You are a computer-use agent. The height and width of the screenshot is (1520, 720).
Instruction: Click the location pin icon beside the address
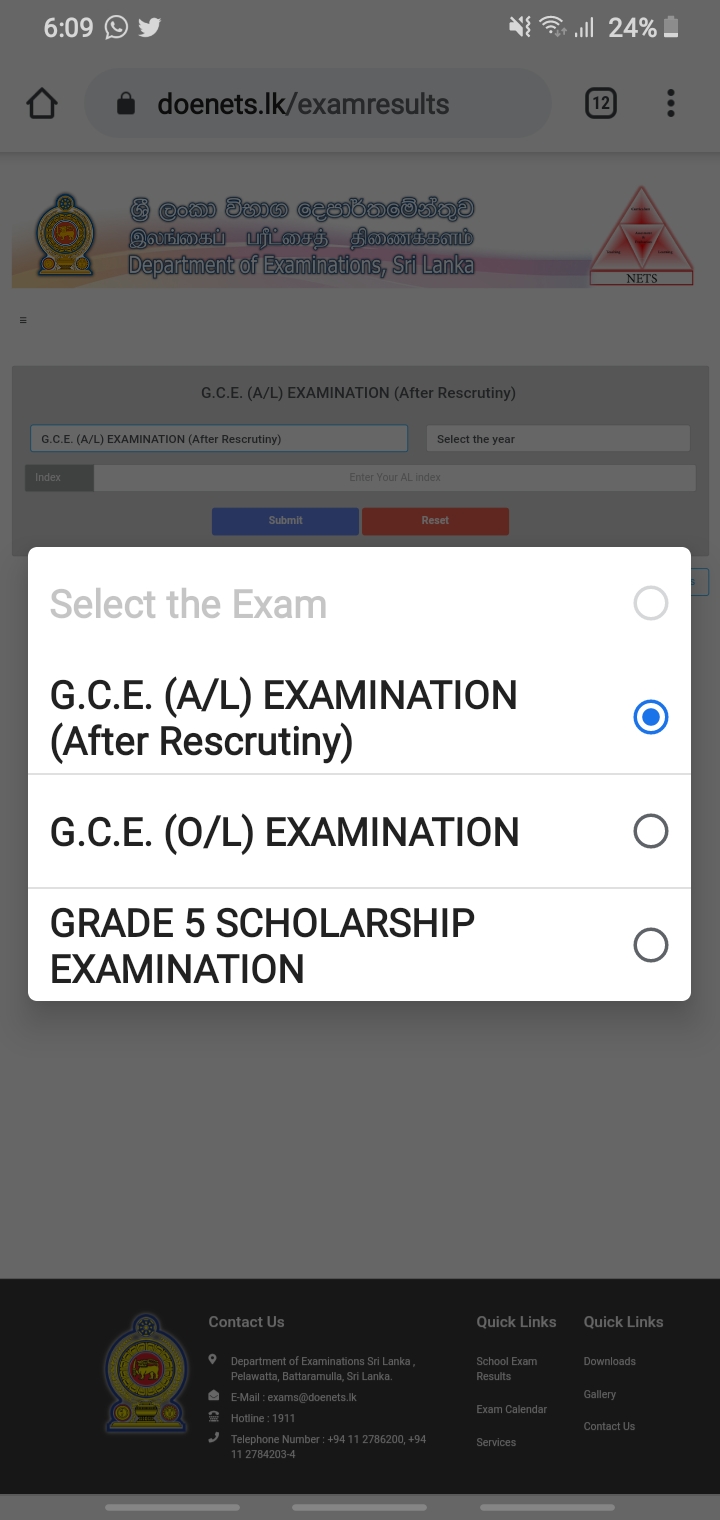pos(210,1360)
